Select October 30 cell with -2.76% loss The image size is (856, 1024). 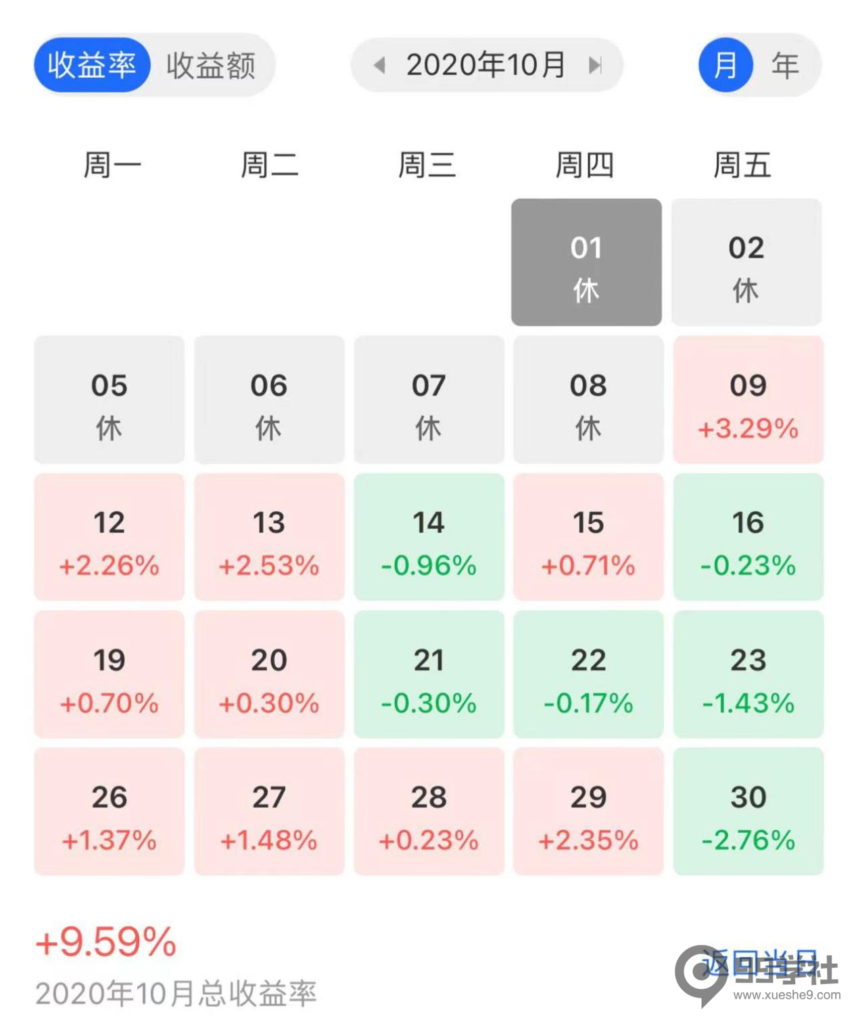[747, 811]
